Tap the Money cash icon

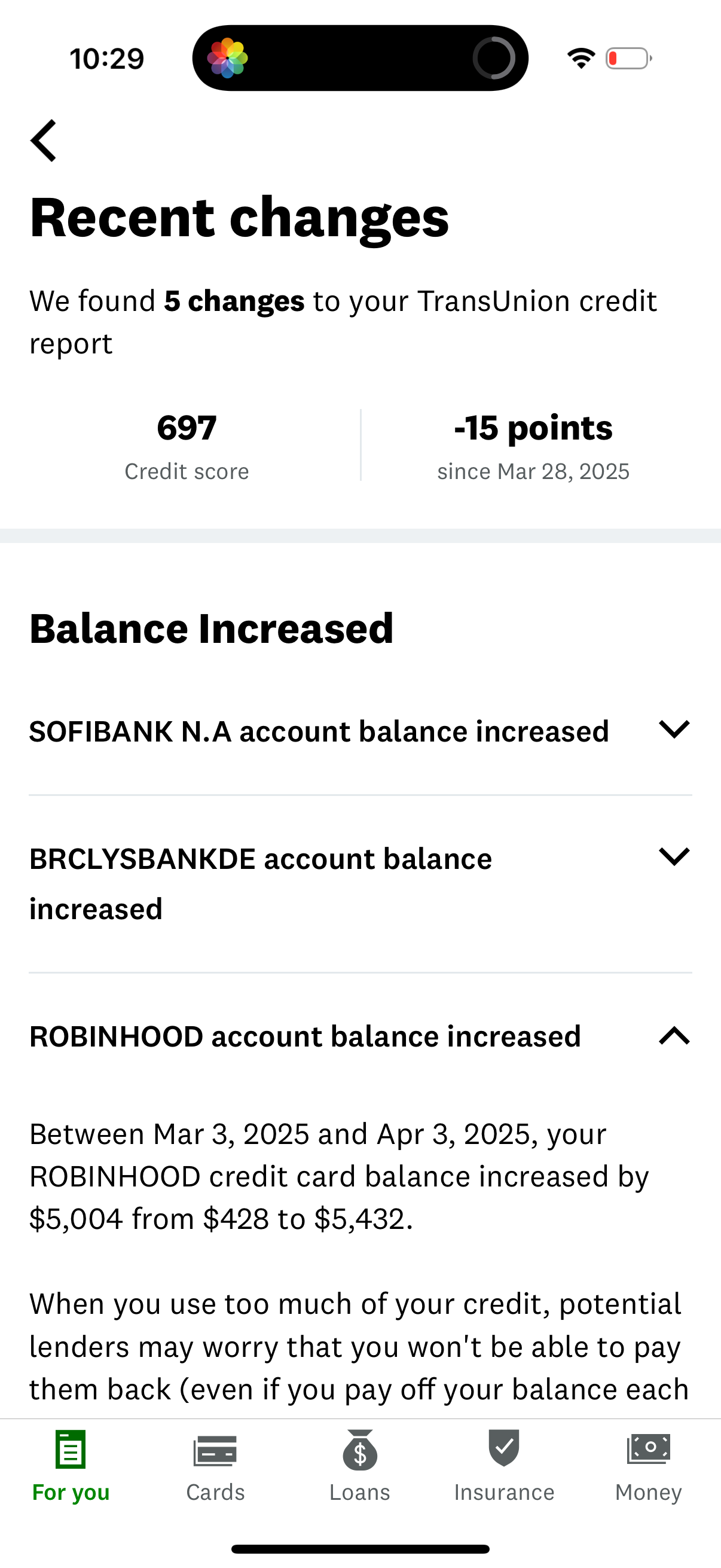tap(648, 1451)
